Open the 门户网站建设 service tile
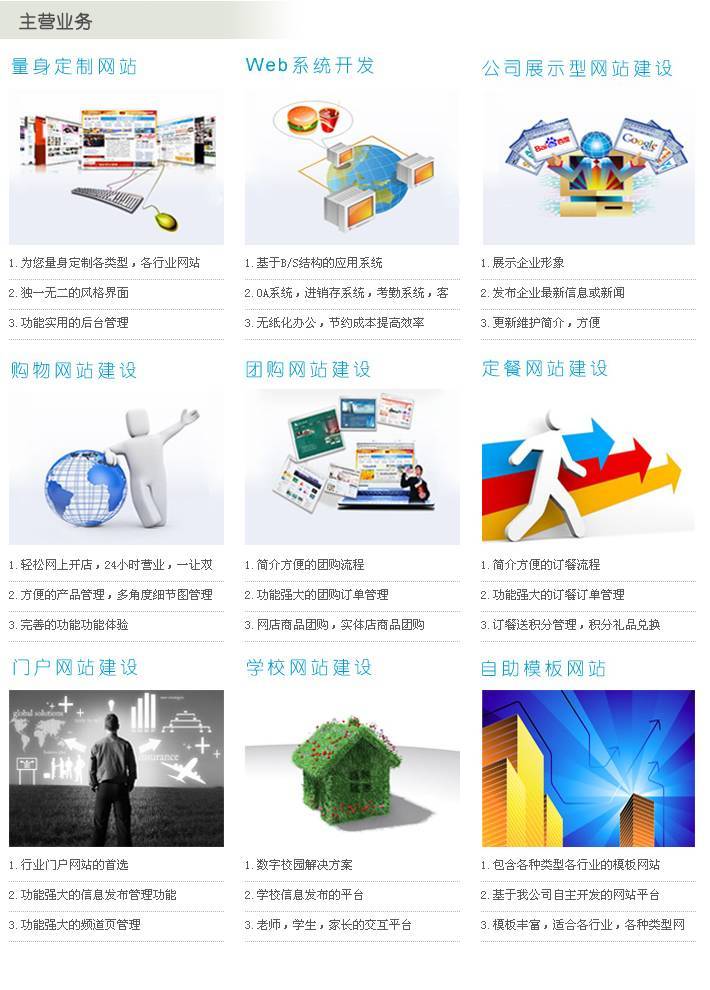 tap(116, 768)
